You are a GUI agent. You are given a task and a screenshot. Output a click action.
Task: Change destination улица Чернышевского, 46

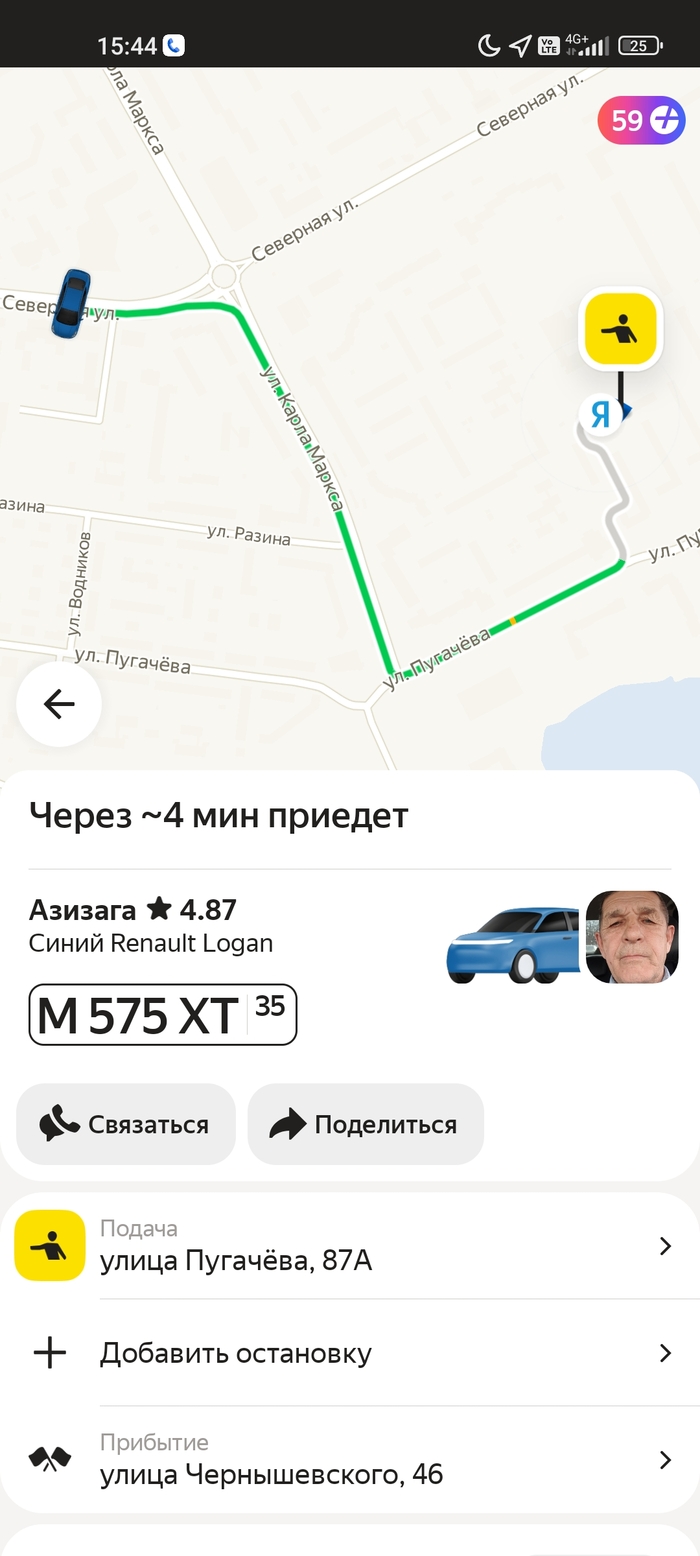click(350, 1460)
